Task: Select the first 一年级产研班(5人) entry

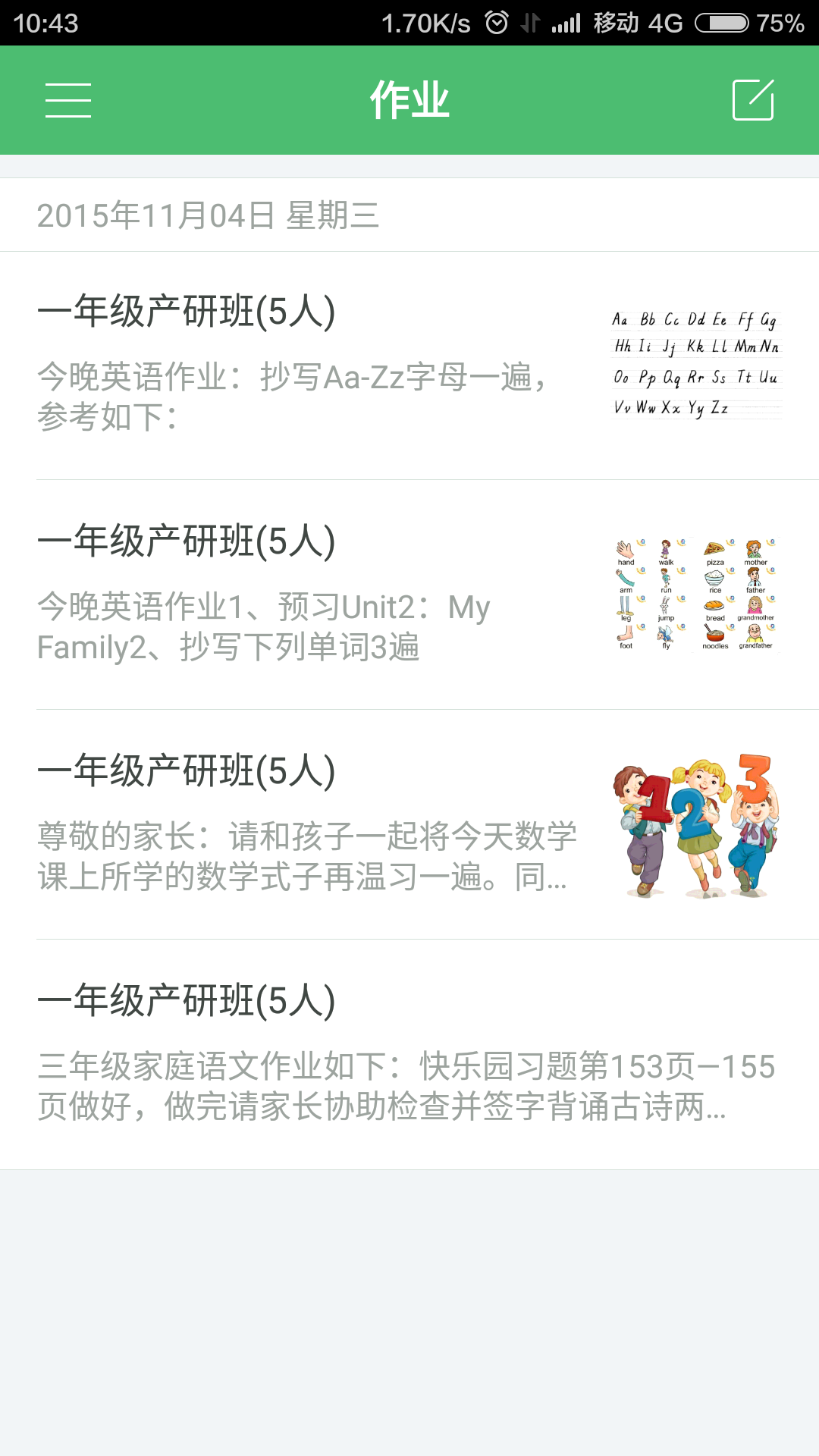Action: (187, 311)
